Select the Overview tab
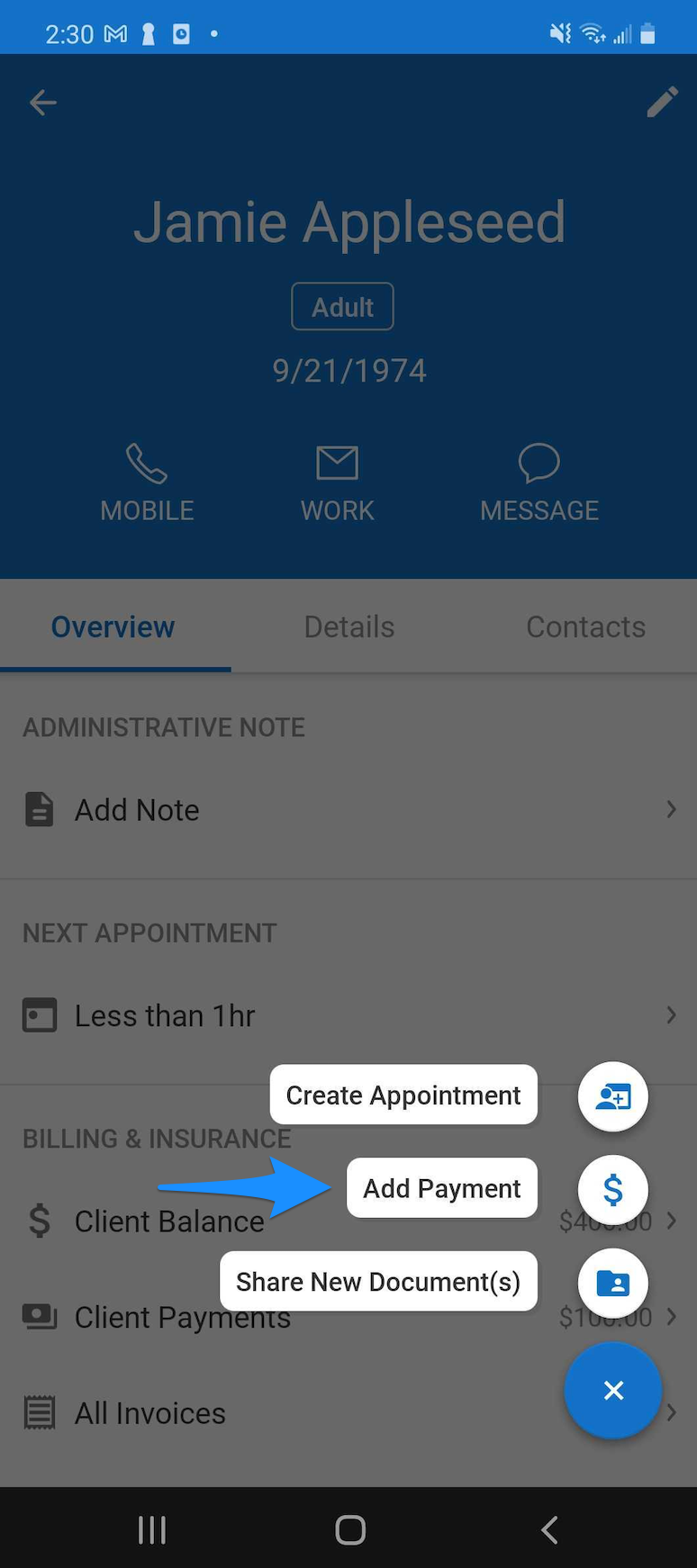Image resolution: width=697 pixels, height=1568 pixels. [x=113, y=626]
